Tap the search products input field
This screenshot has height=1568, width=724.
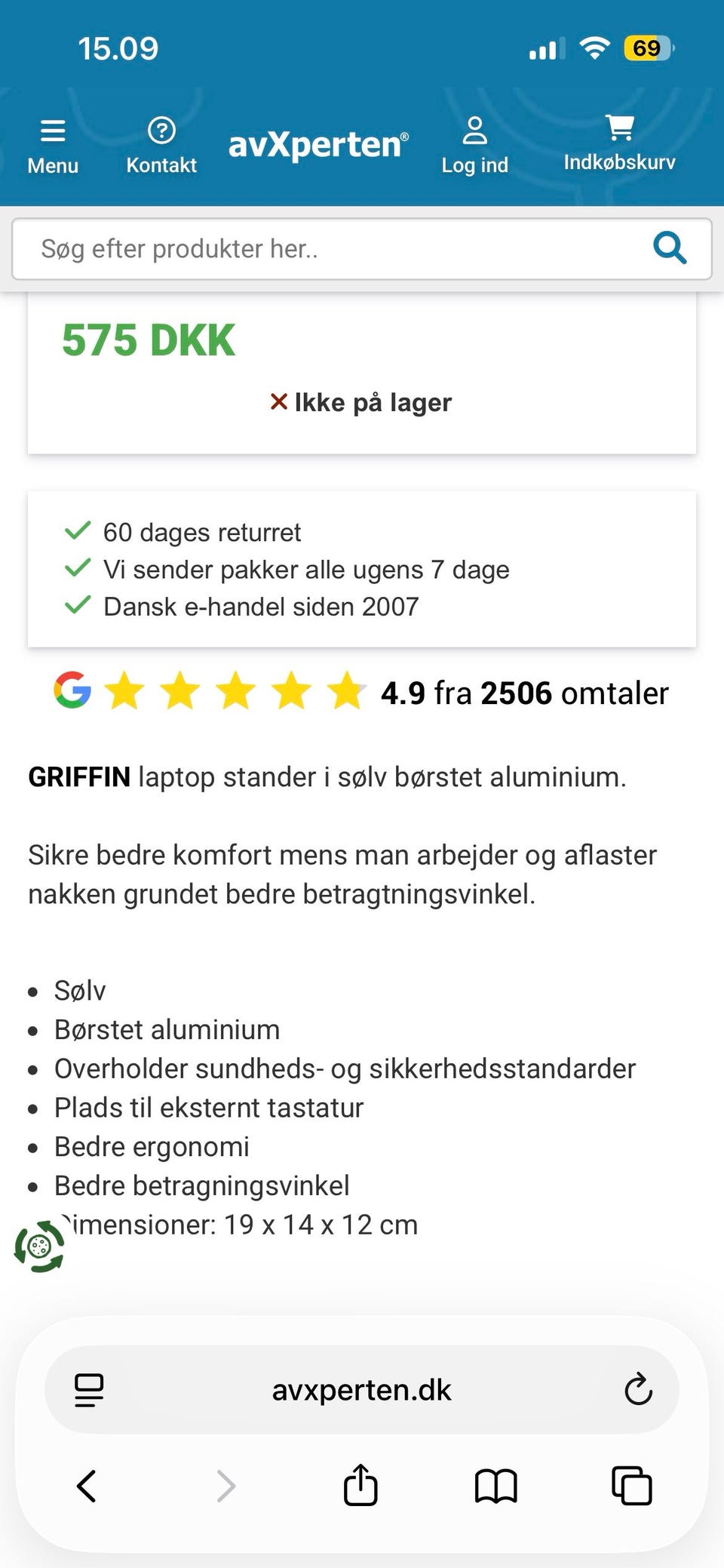pyautogui.click(x=302, y=249)
